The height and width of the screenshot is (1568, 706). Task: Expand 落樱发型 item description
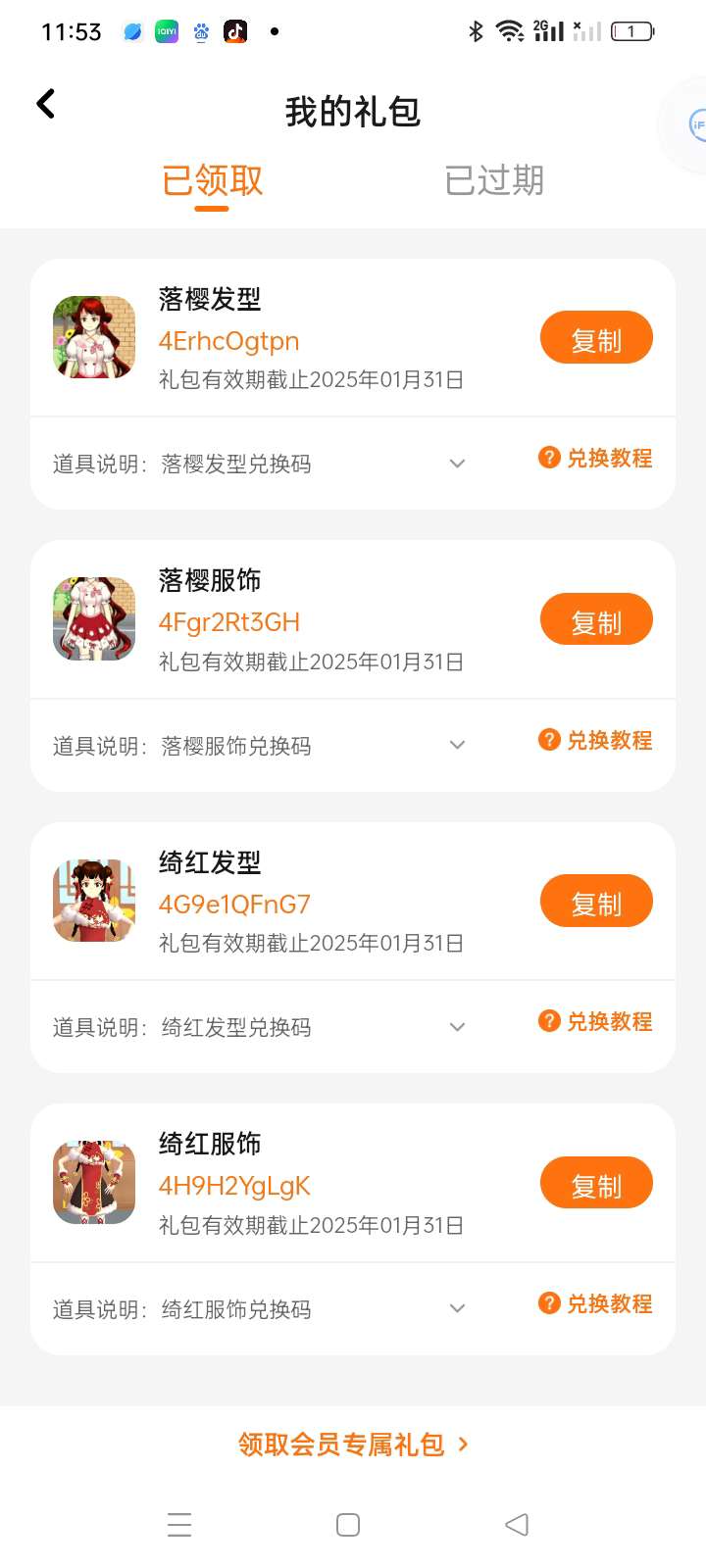(x=457, y=464)
